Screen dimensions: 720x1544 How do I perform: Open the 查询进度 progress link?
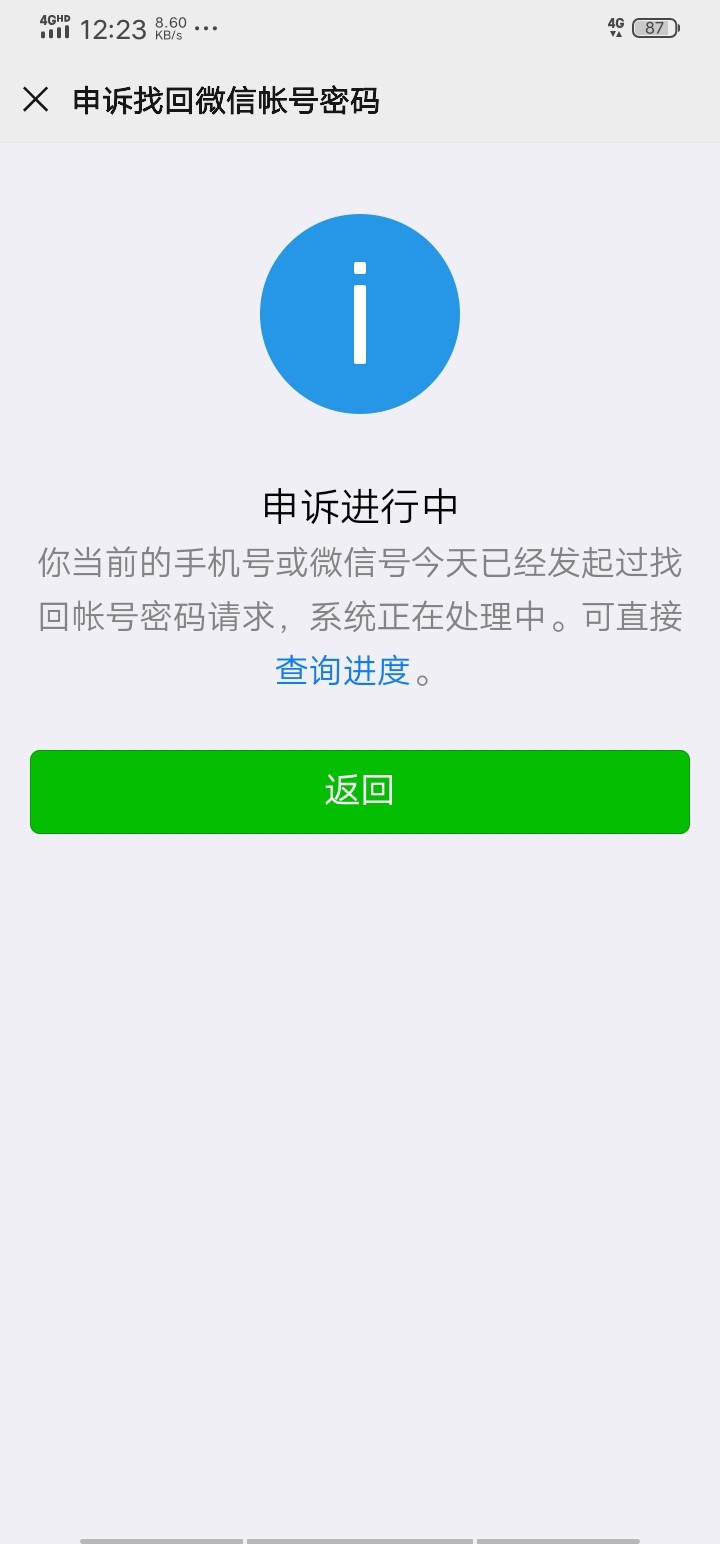tap(342, 671)
